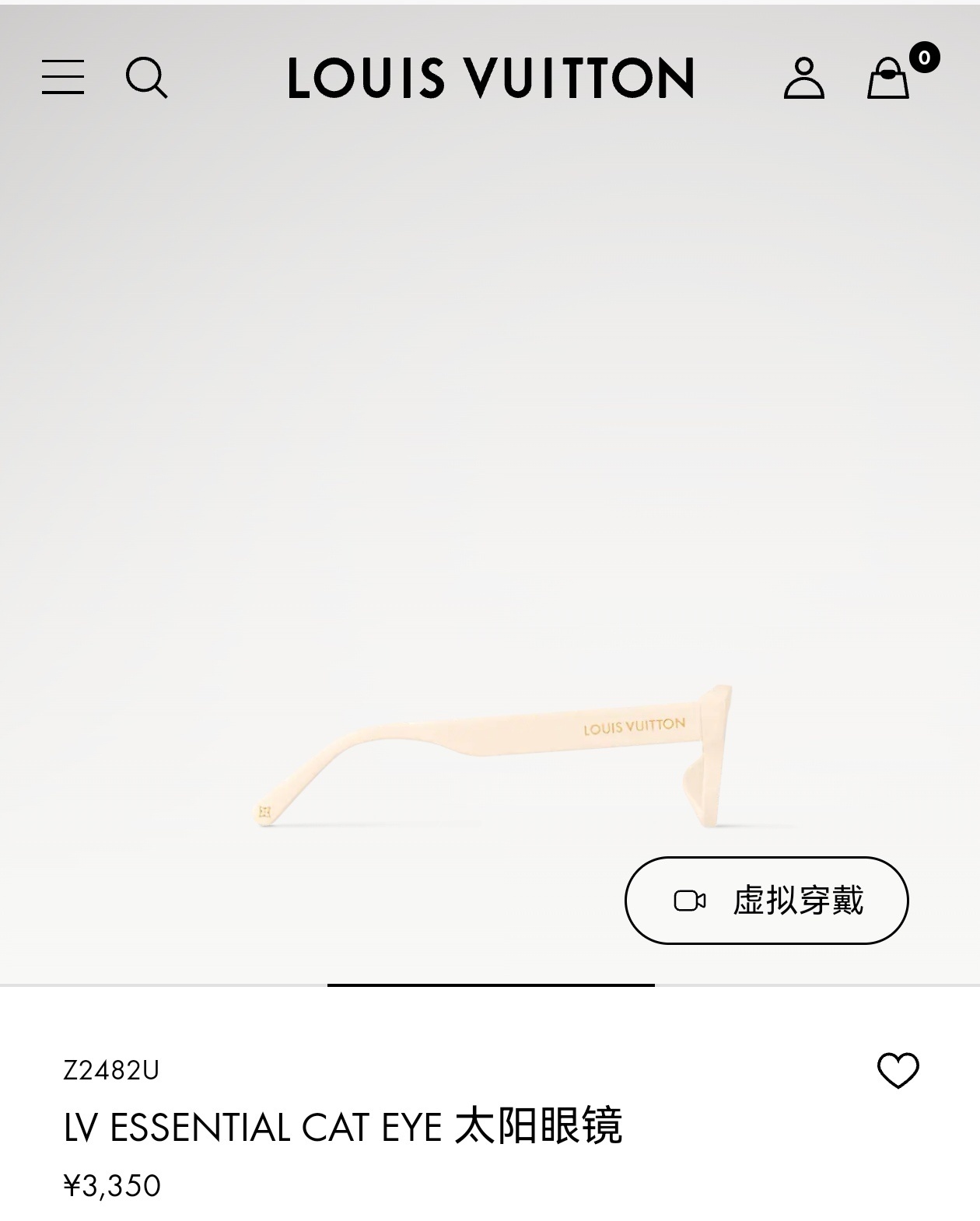The height and width of the screenshot is (1221, 980).
Task: Open the account profile icon
Action: pyautogui.click(x=803, y=78)
